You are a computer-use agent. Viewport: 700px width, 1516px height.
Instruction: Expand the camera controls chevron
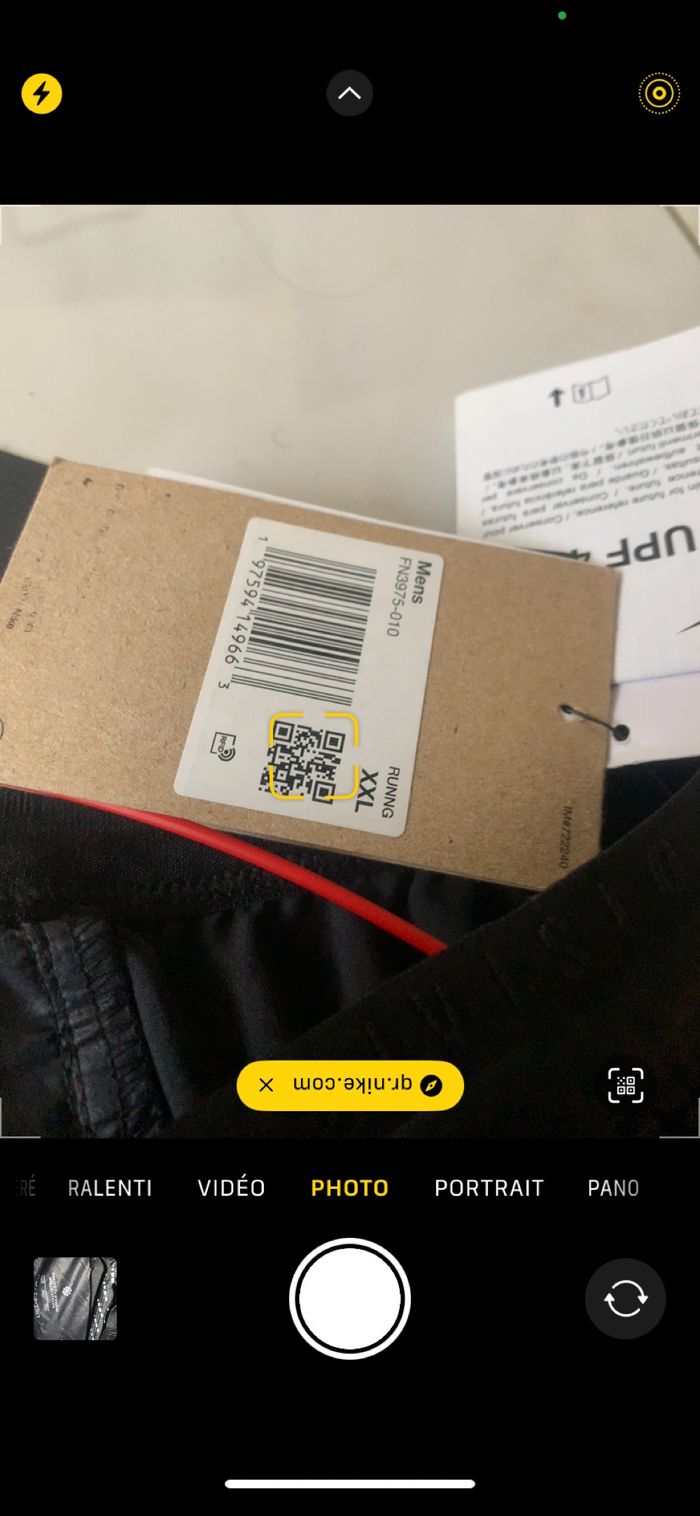tap(349, 94)
